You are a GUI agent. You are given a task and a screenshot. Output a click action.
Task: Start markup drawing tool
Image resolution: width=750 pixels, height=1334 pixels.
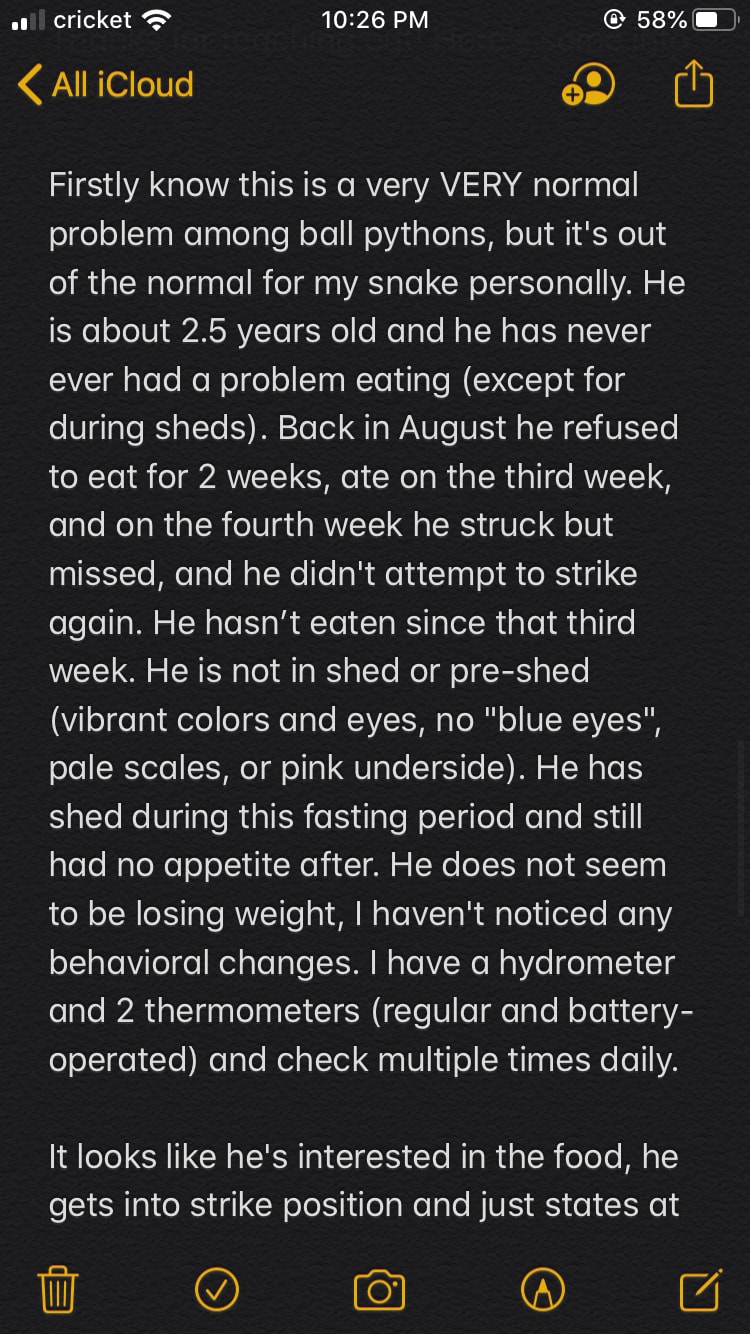pos(542,1290)
